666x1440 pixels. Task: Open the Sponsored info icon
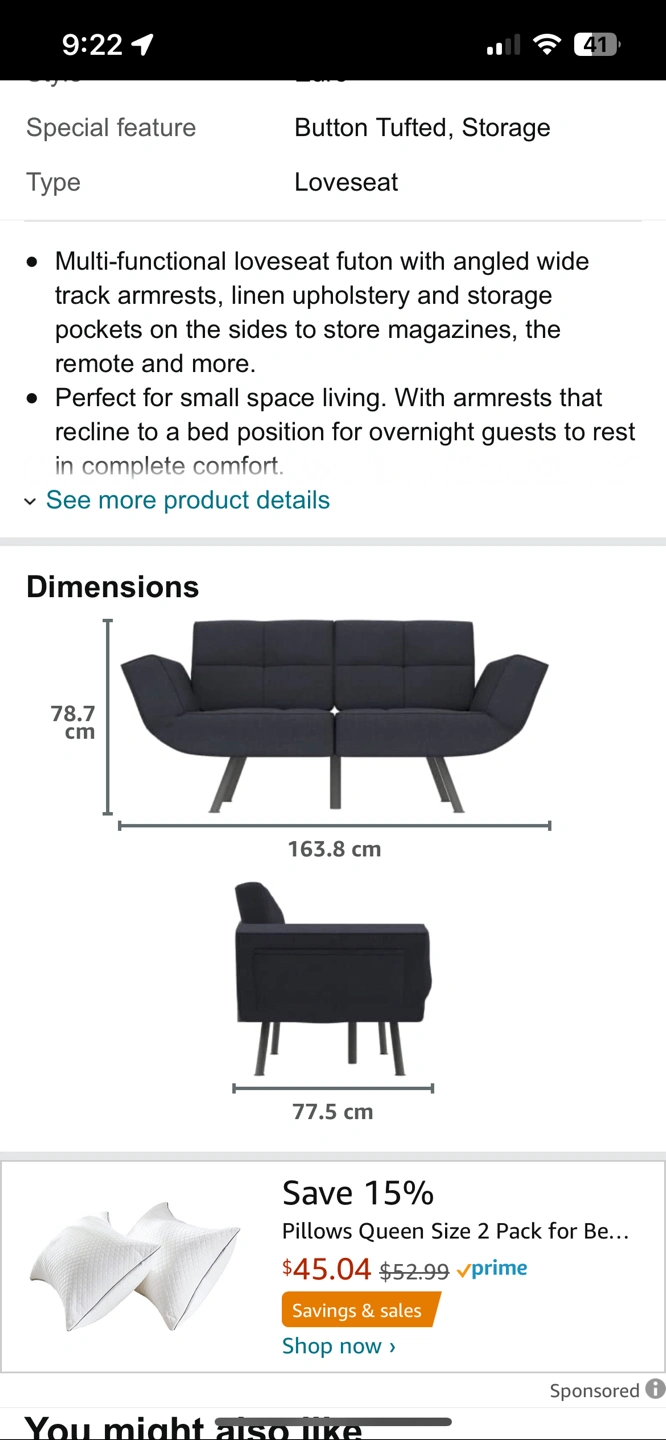(655, 1389)
